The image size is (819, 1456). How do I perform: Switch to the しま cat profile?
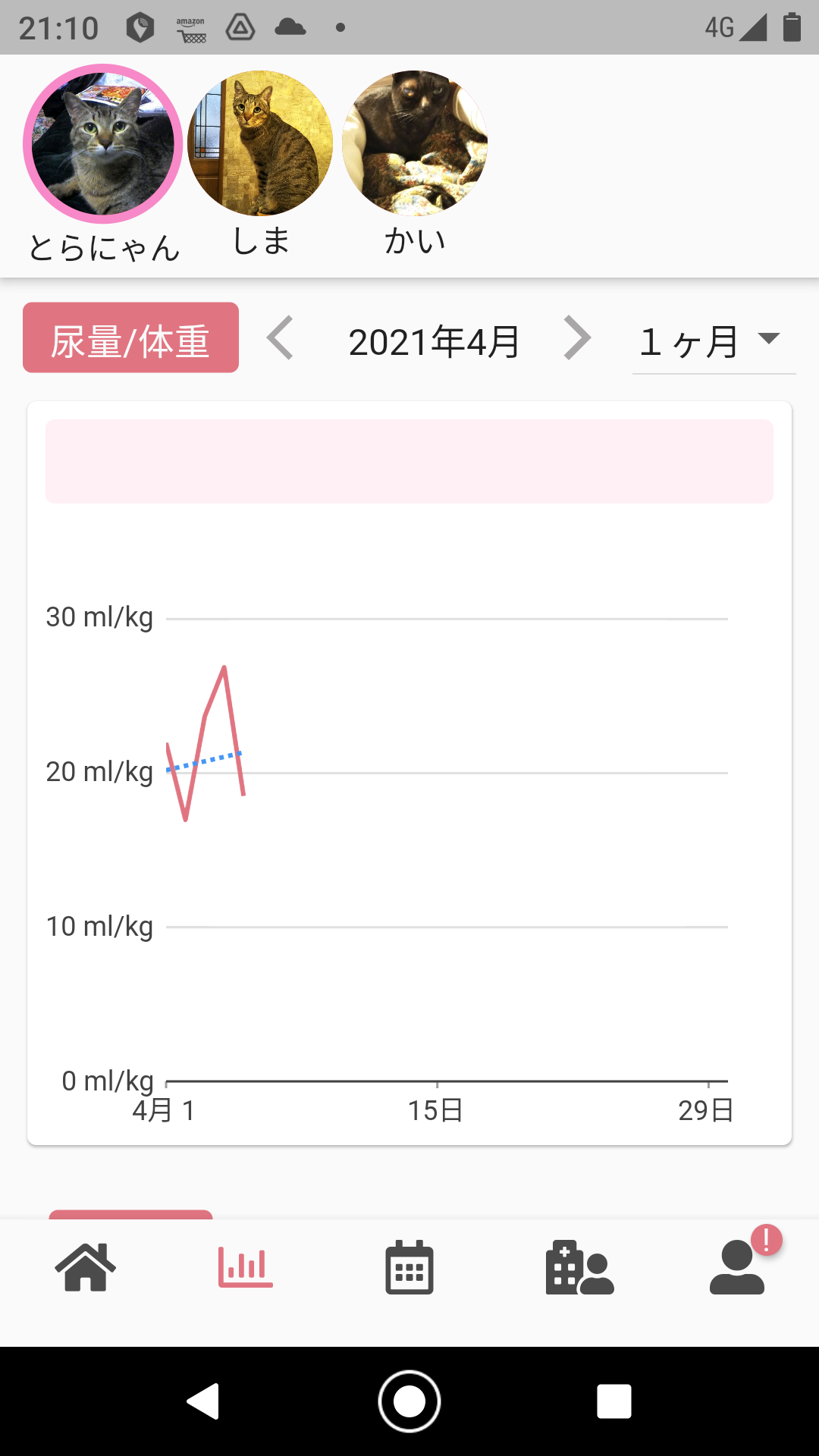coord(260,144)
